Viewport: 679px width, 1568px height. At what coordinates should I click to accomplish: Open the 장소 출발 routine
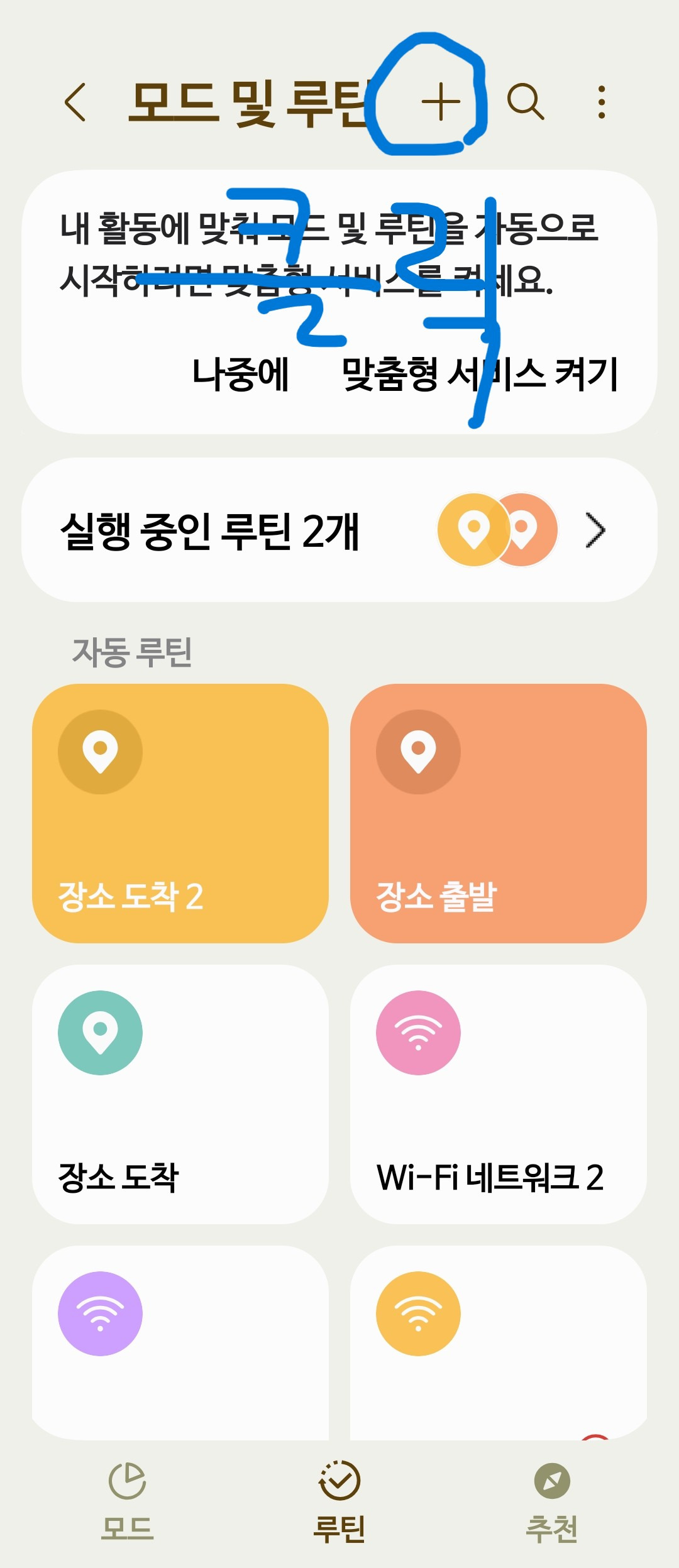pyautogui.click(x=498, y=813)
